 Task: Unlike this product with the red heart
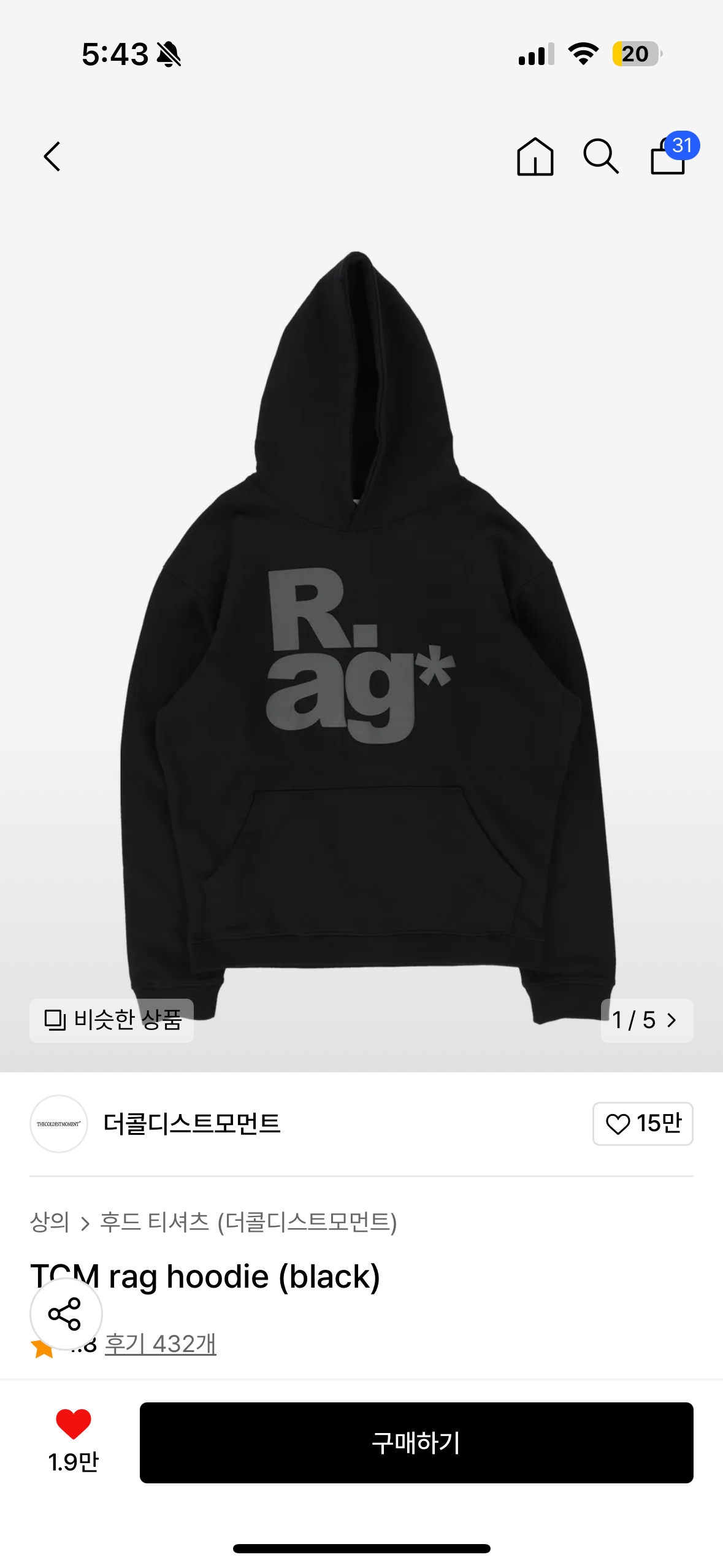point(74,1424)
